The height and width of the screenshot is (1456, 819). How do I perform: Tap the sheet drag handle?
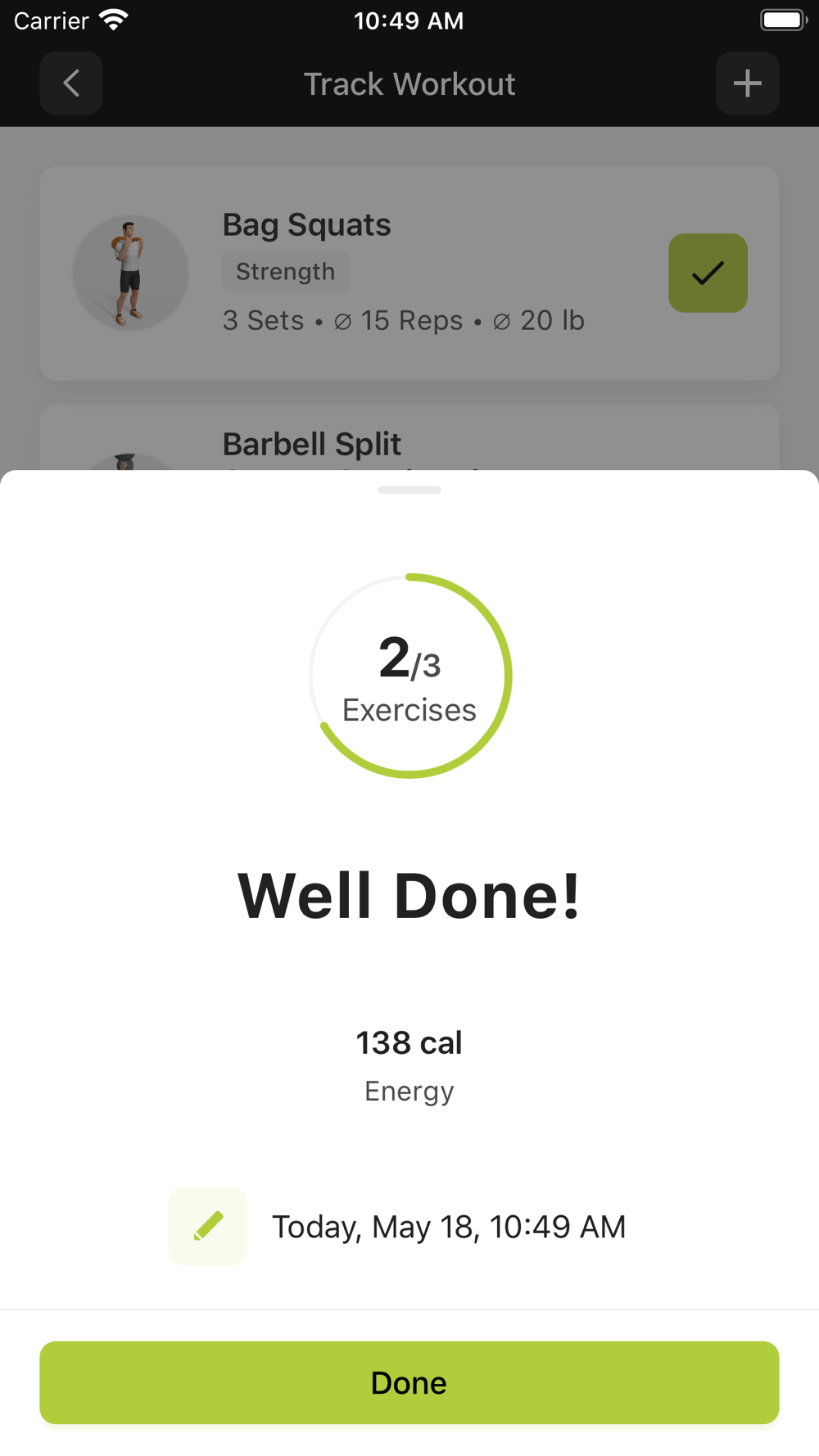(409, 490)
